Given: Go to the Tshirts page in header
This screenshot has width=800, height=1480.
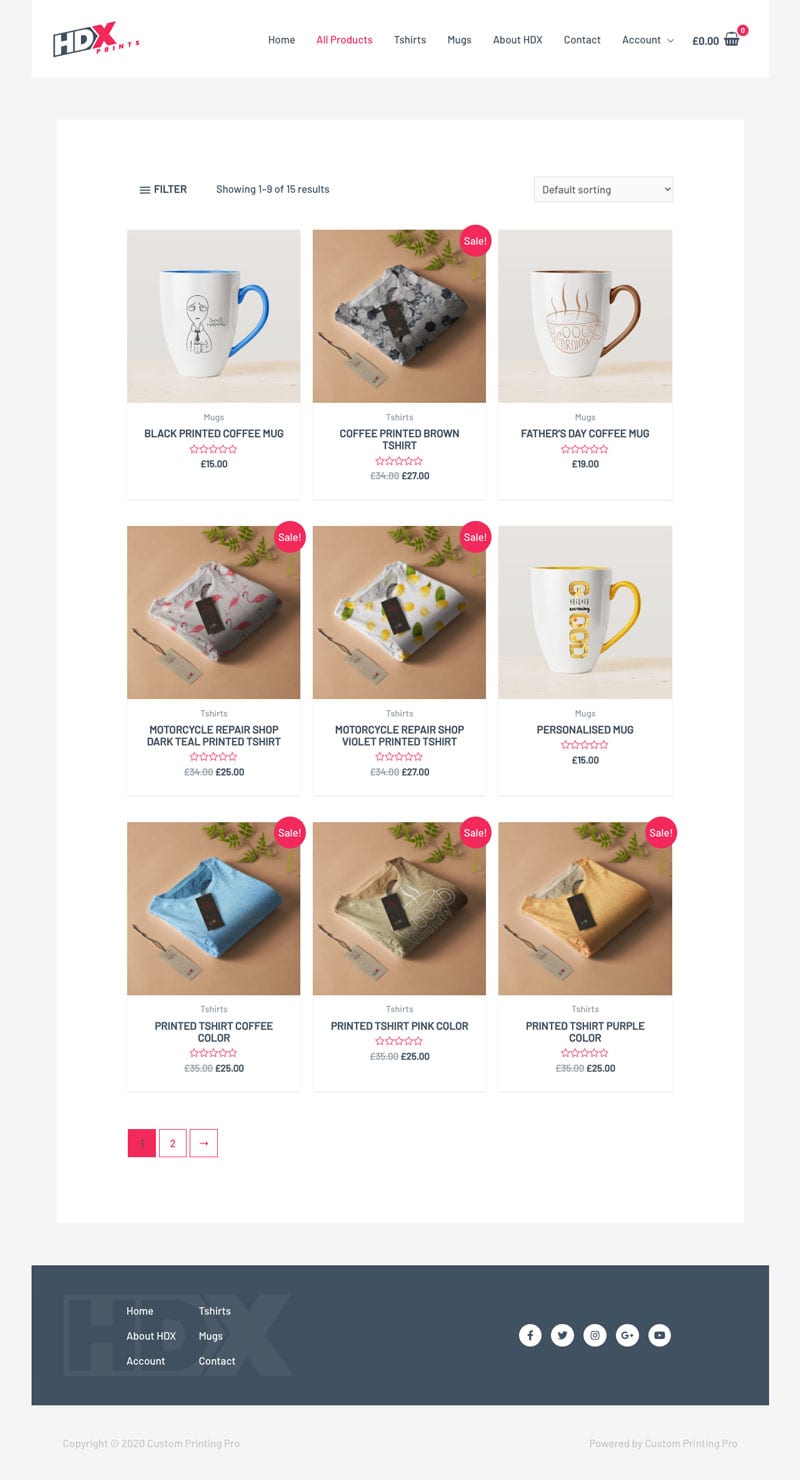Looking at the screenshot, I should (x=410, y=40).
